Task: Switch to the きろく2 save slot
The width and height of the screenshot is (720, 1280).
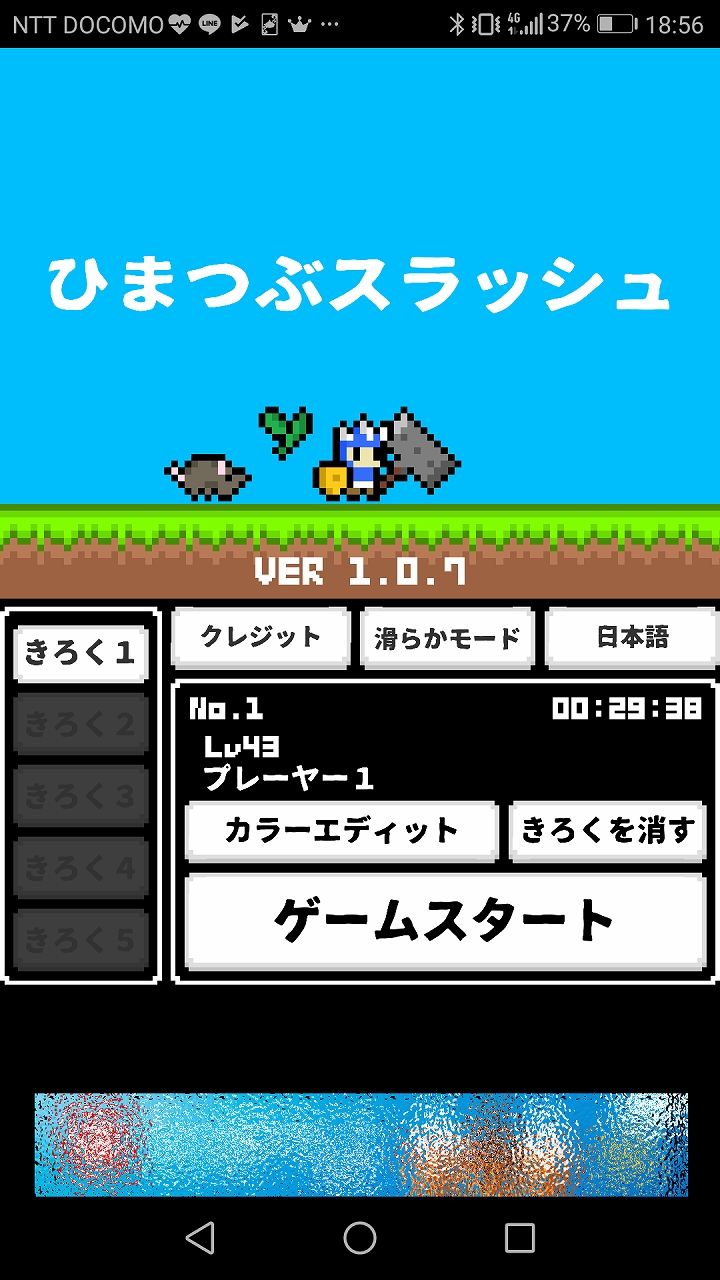Action: point(81,725)
